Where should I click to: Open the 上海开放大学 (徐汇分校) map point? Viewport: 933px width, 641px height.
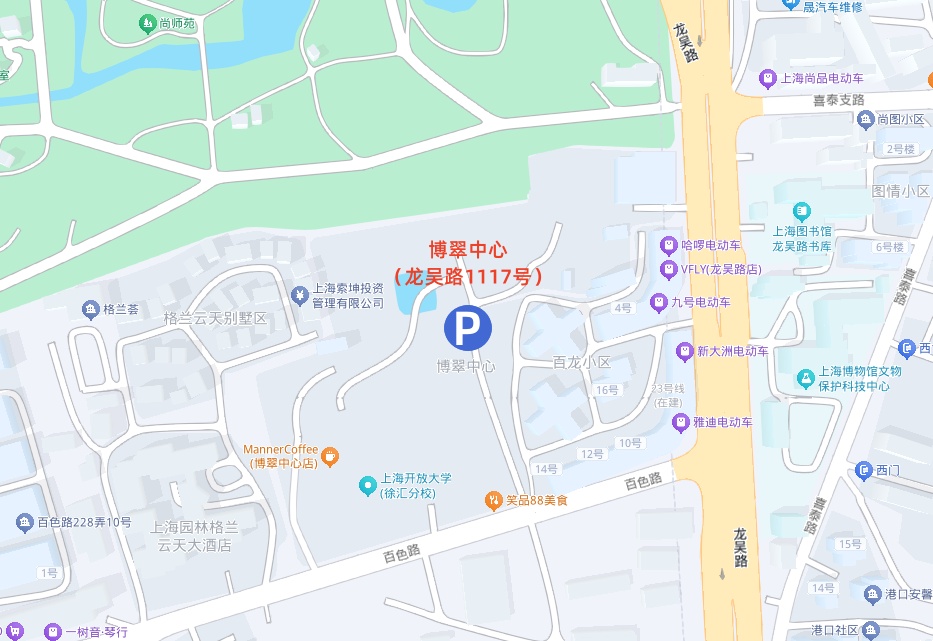click(x=368, y=485)
